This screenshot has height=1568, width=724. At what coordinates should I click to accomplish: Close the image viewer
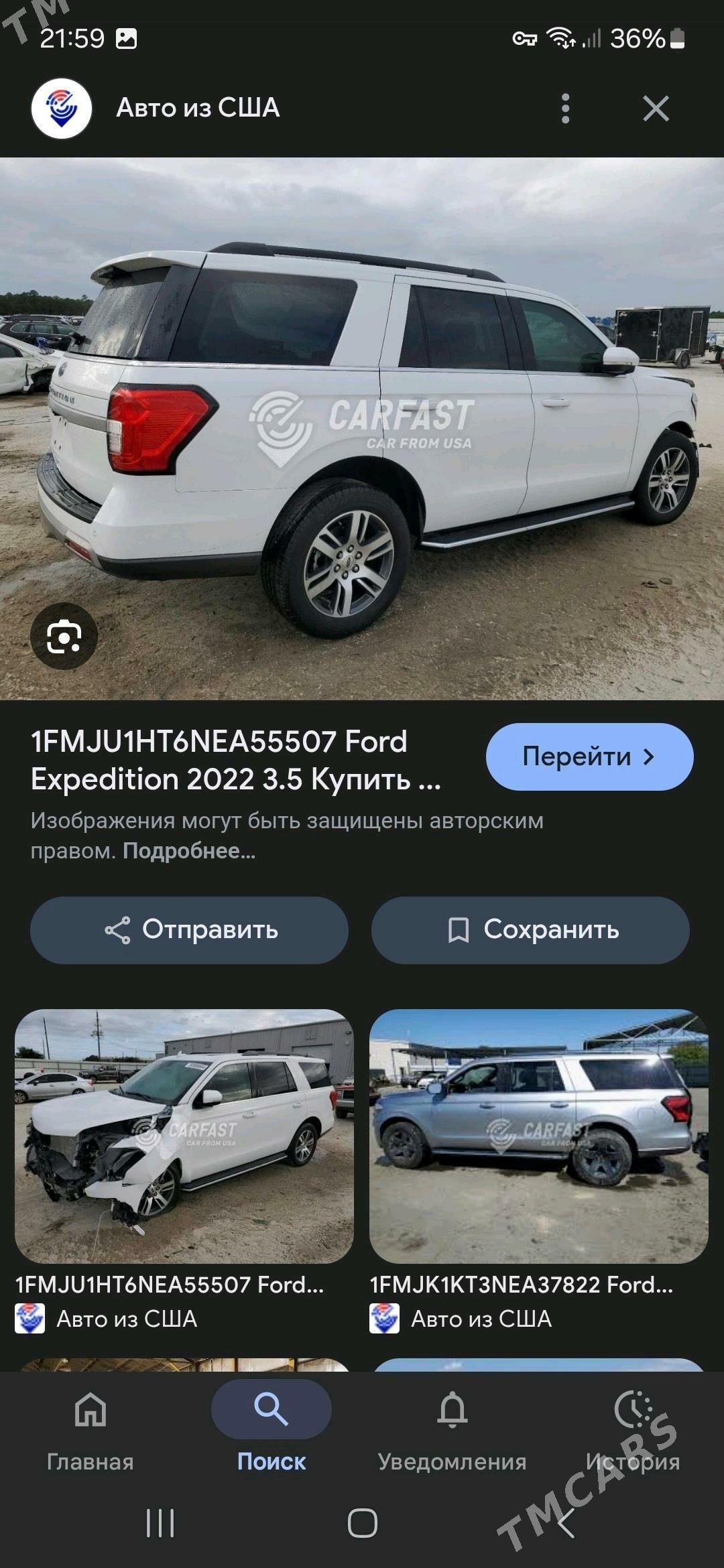655,109
